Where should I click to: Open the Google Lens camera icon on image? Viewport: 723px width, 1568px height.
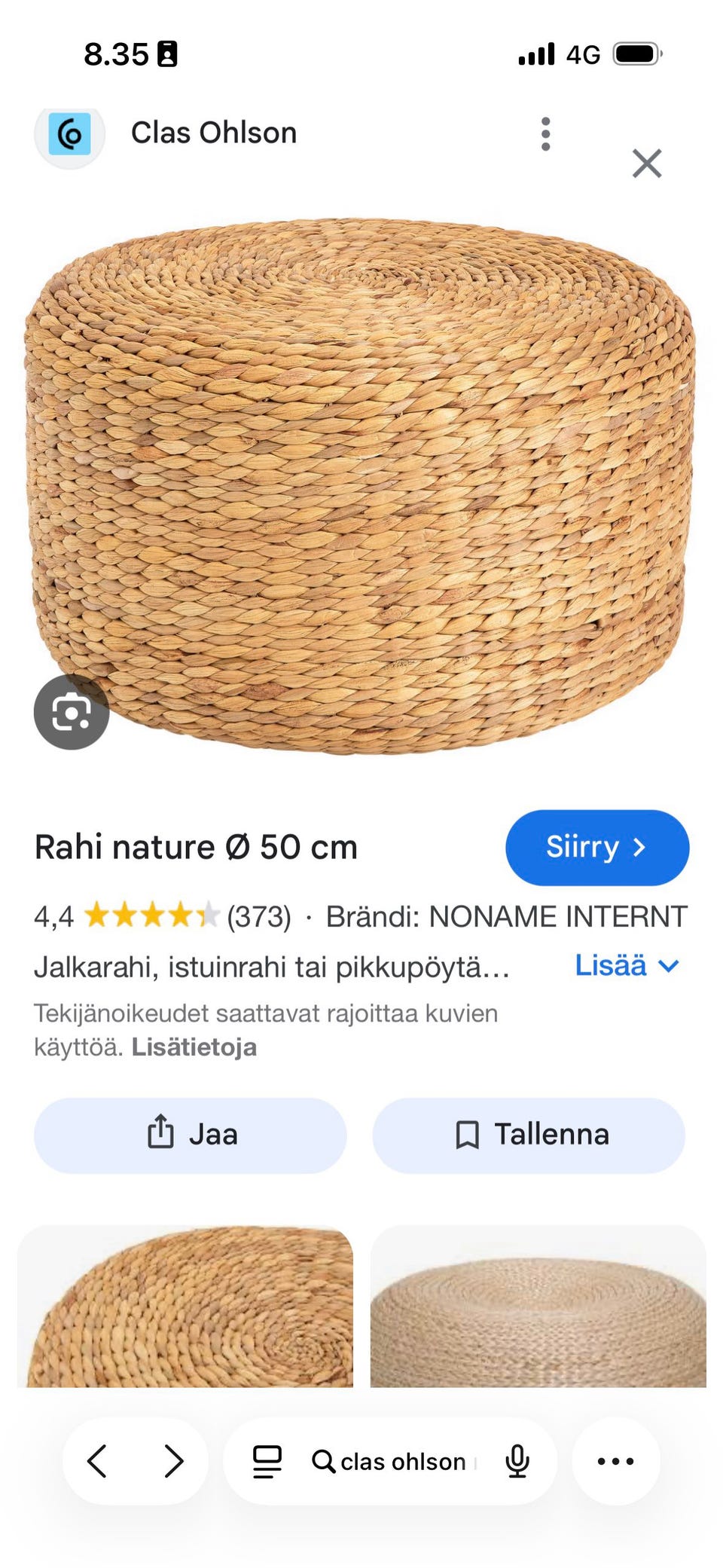point(72,711)
